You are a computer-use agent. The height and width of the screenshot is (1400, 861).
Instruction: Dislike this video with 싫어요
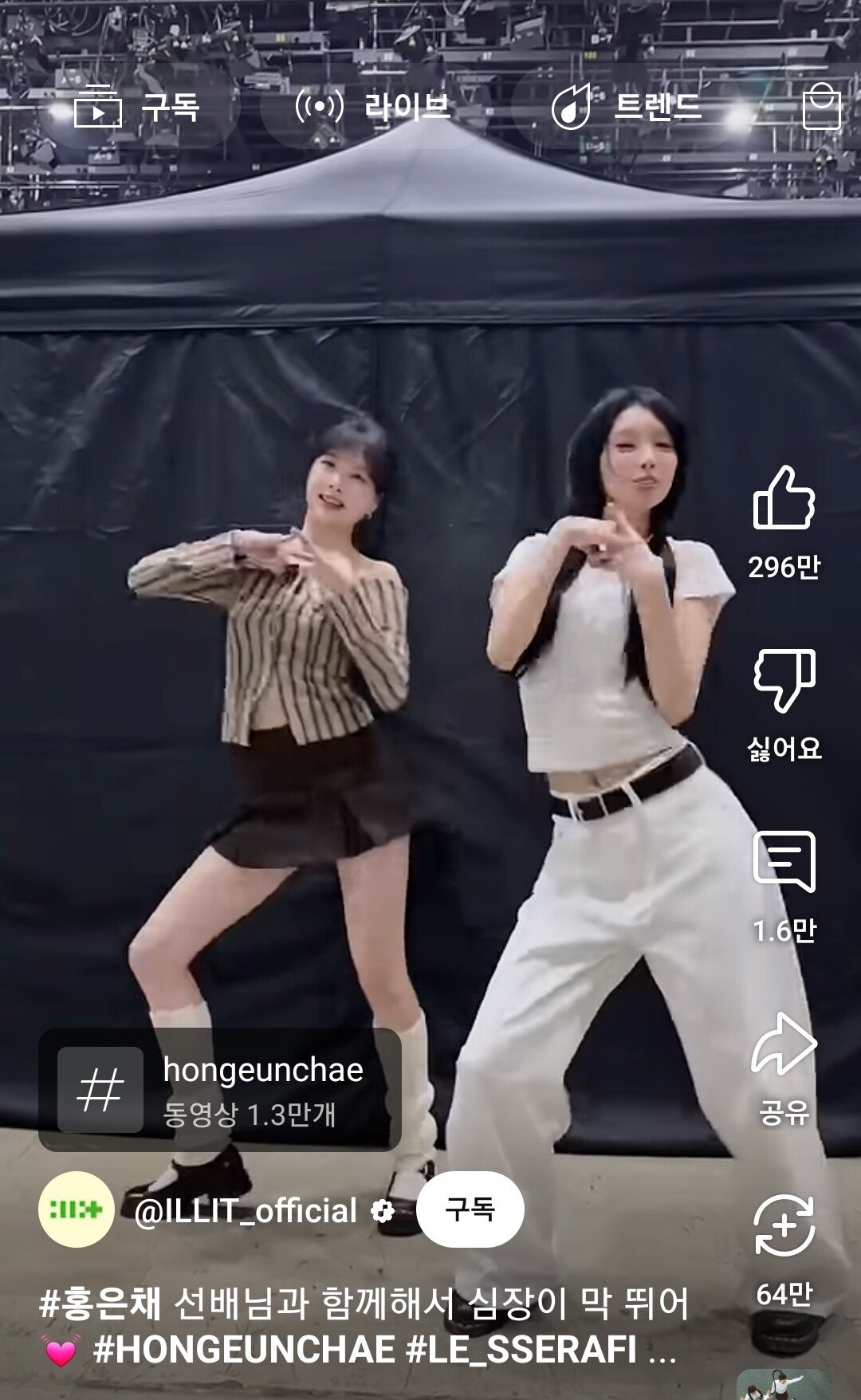pyautogui.click(x=784, y=680)
